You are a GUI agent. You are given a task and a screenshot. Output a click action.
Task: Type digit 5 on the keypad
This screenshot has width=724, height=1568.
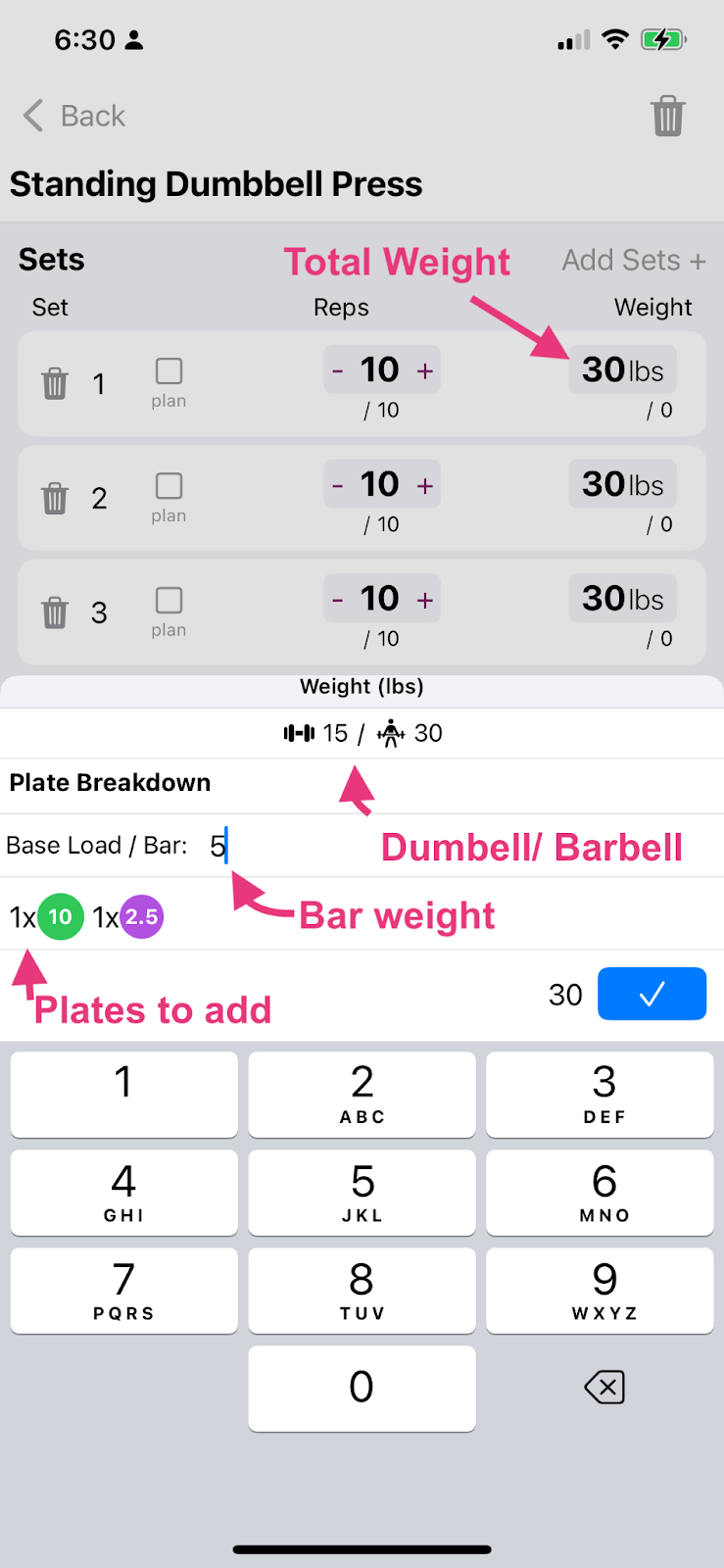(x=362, y=1192)
